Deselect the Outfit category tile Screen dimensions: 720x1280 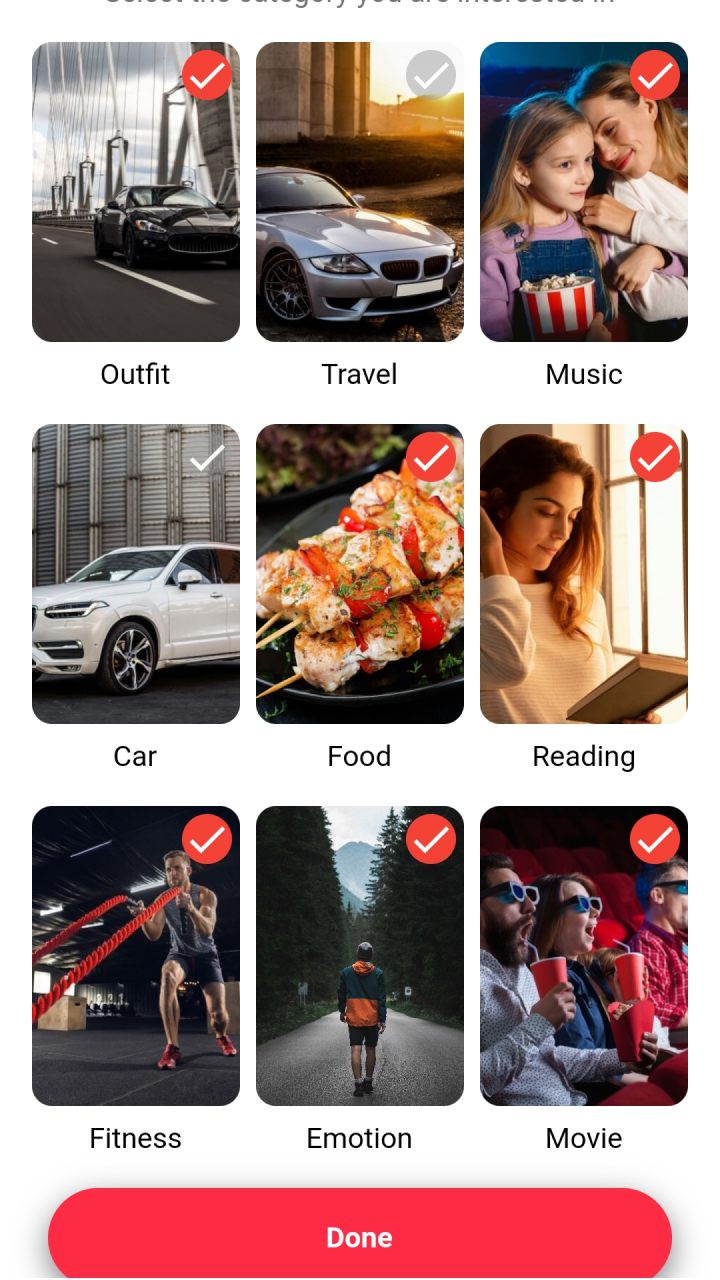click(136, 192)
